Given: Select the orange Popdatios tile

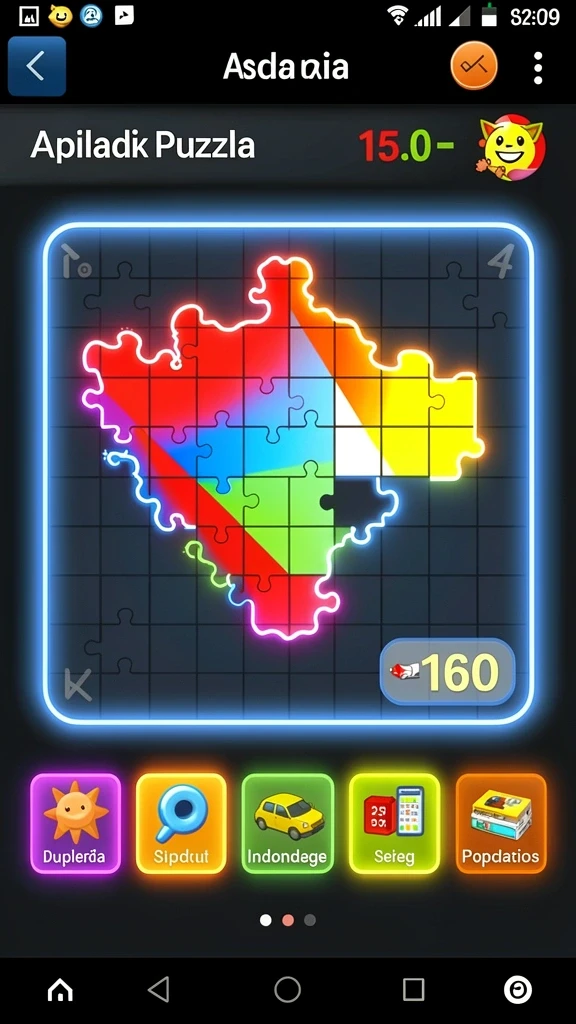Looking at the screenshot, I should pos(500,823).
